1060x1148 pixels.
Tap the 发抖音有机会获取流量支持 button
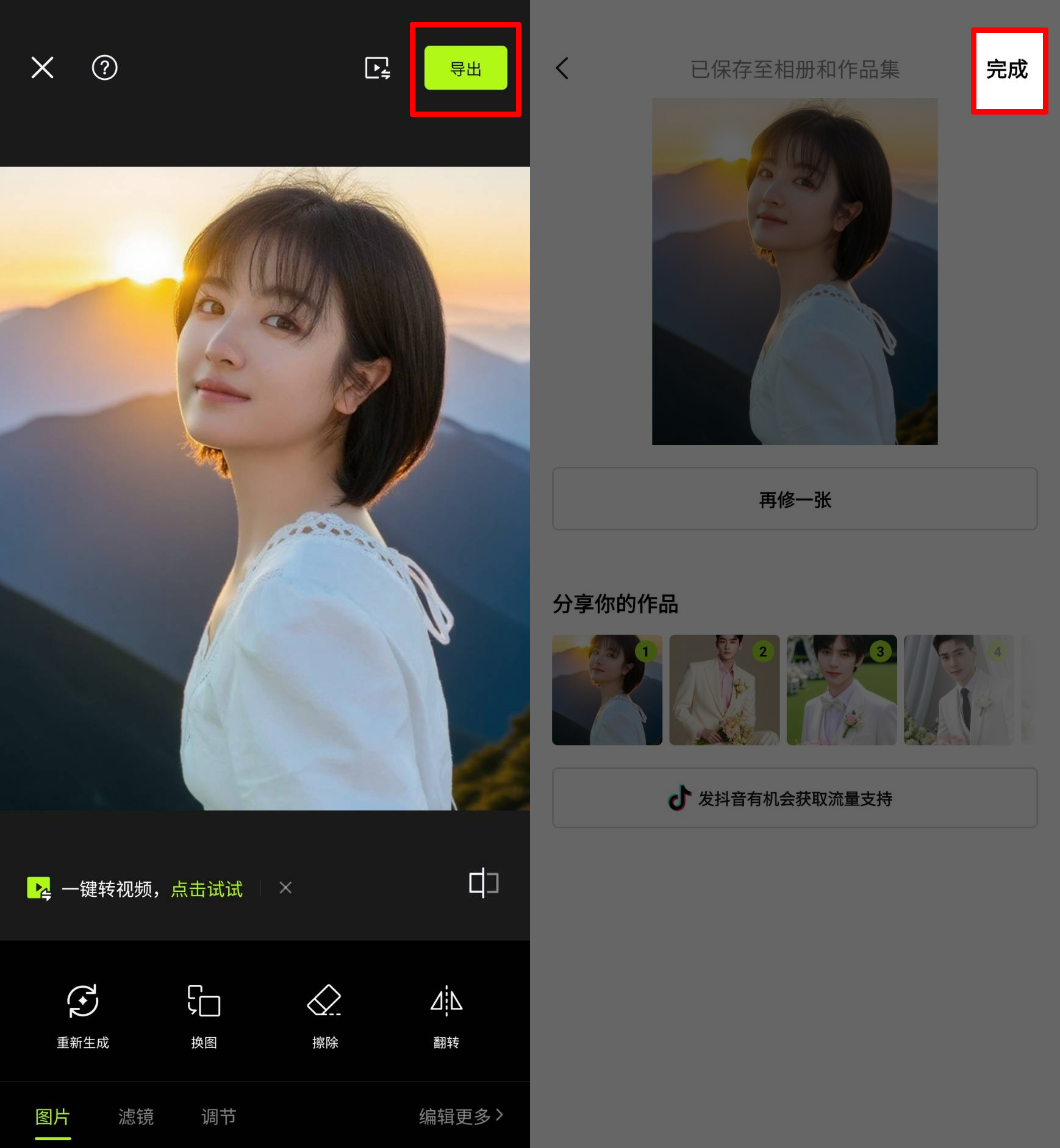tap(794, 798)
